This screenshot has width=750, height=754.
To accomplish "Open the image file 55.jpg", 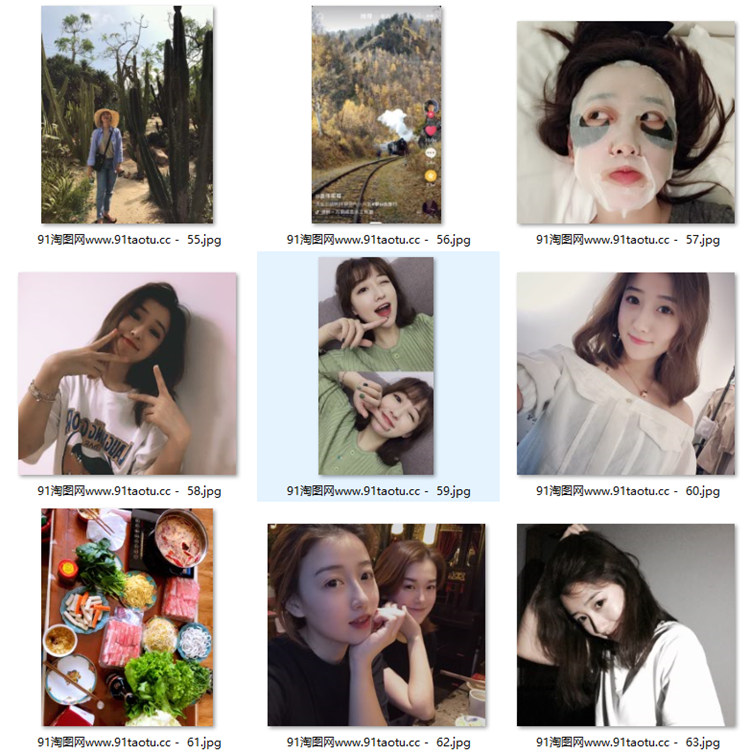I will [127, 114].
